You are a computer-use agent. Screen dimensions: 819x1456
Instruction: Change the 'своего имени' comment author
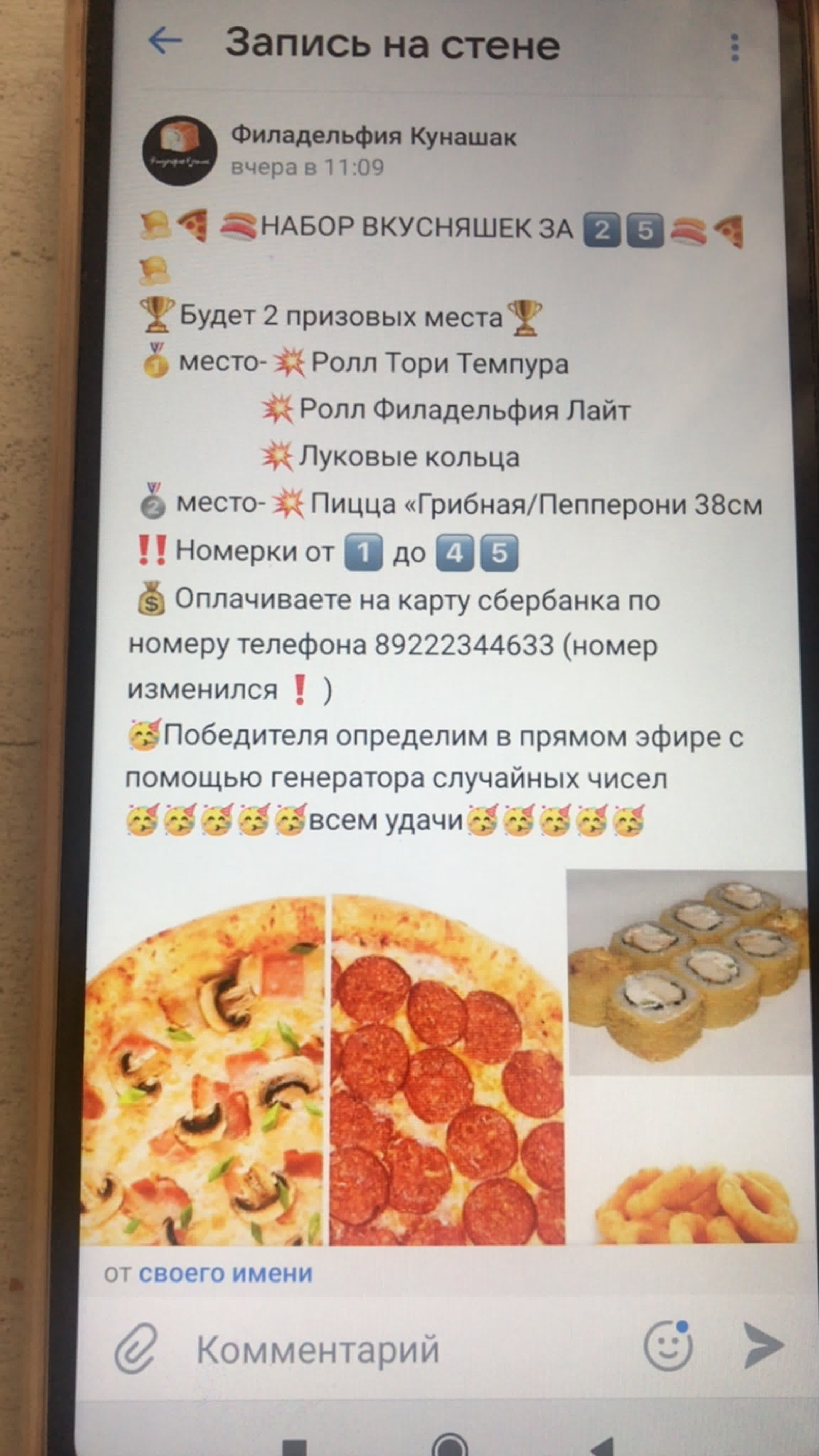226,1273
